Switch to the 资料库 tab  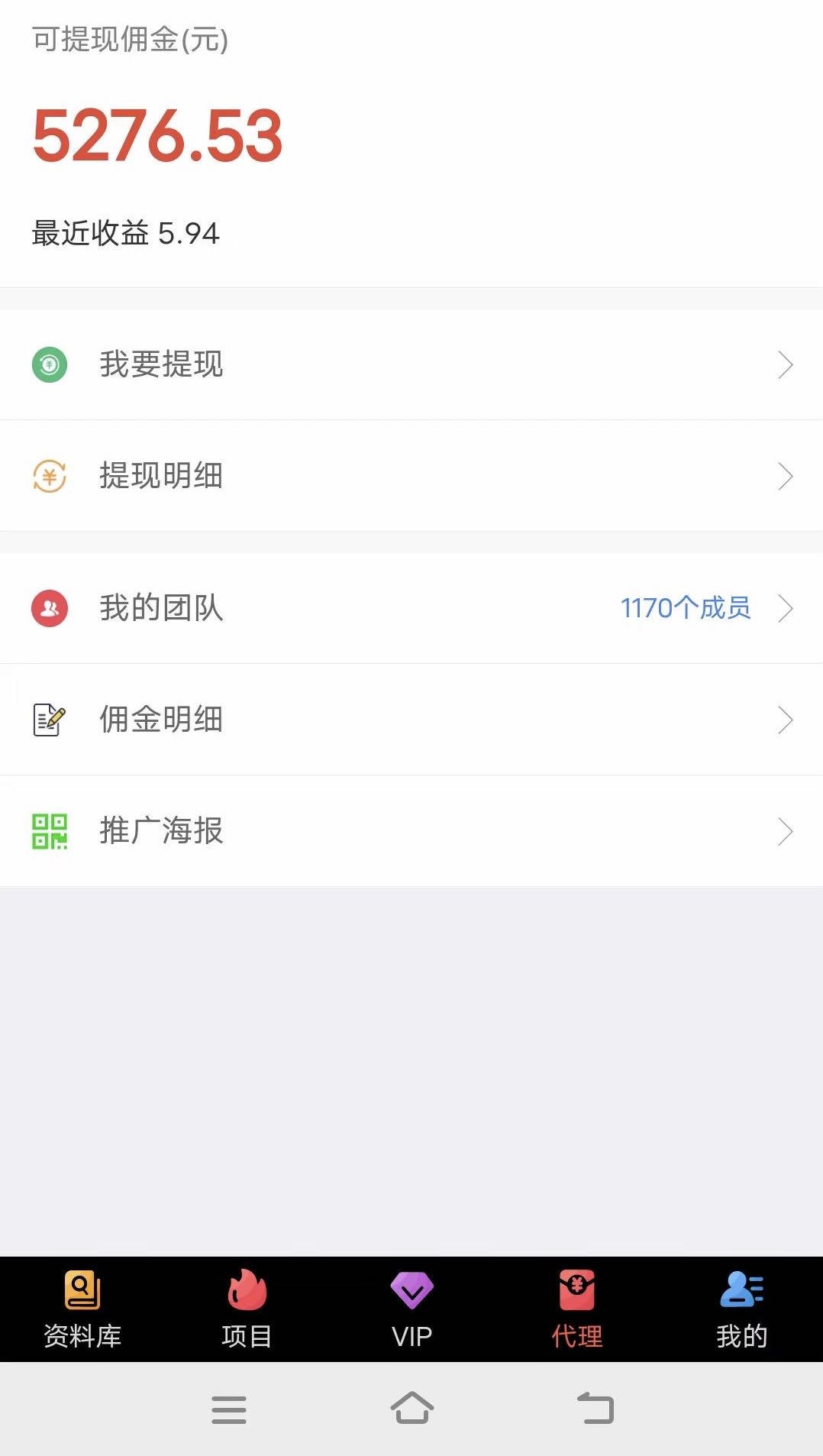pos(82,1309)
